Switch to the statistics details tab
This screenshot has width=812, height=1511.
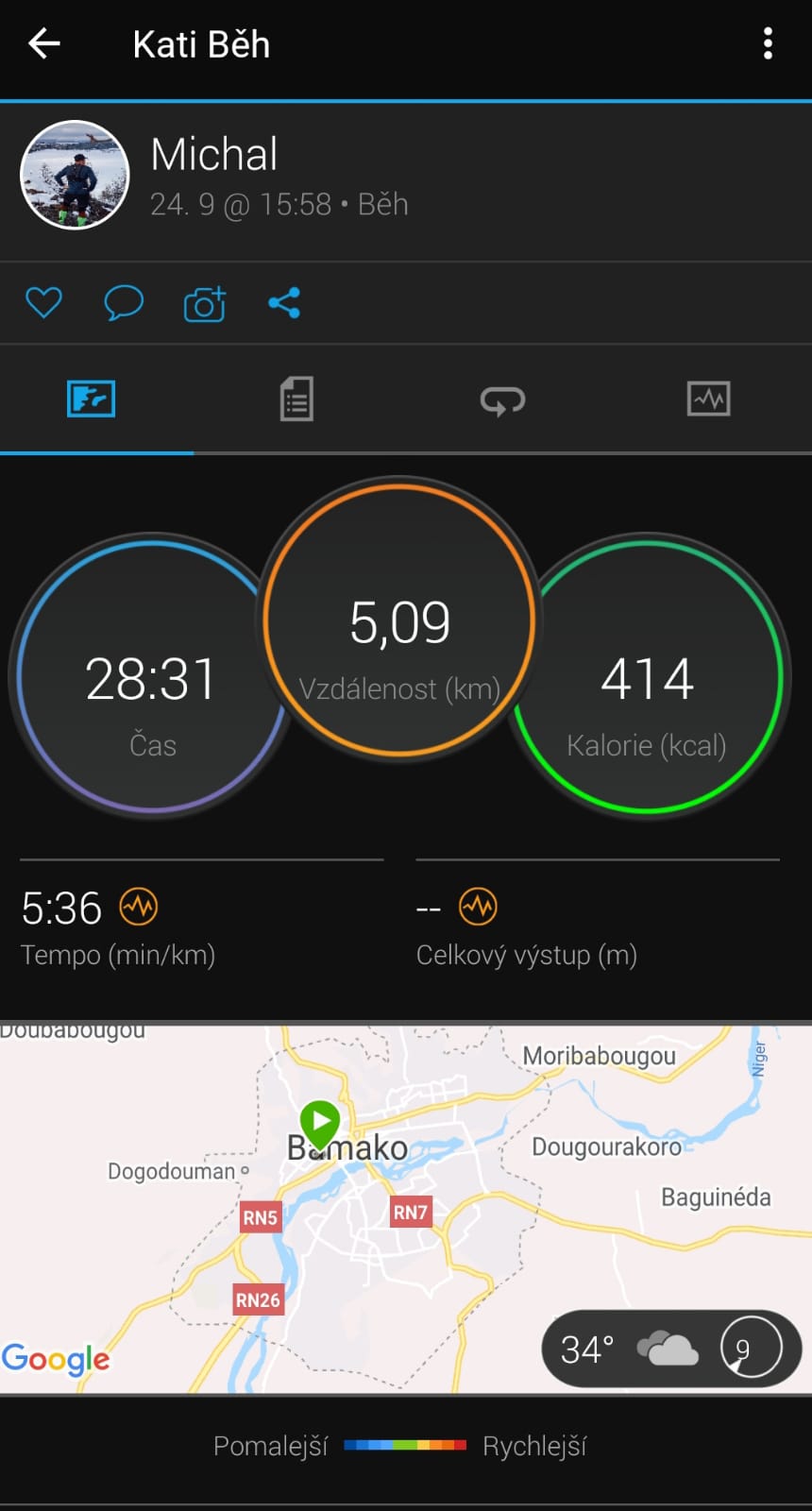point(296,399)
